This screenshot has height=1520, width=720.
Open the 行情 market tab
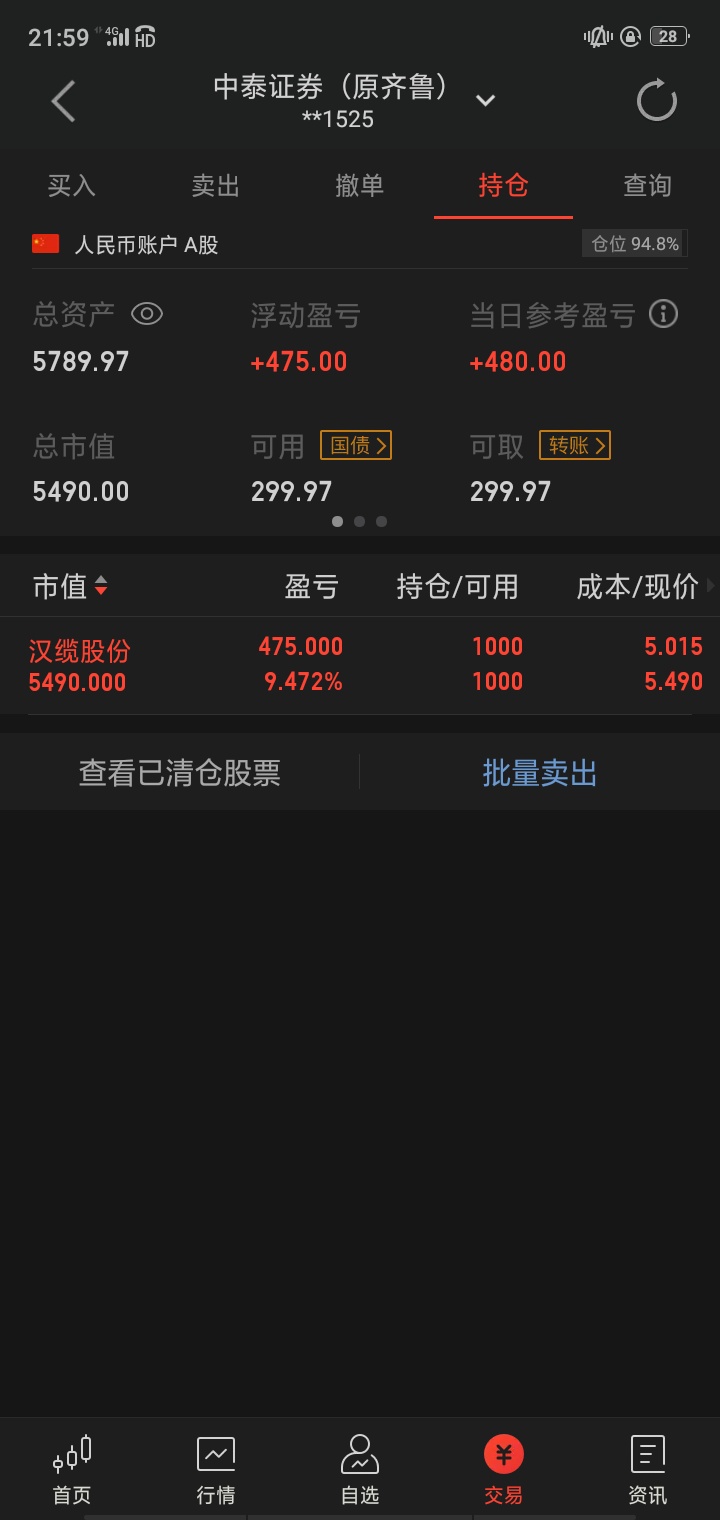click(216, 1469)
